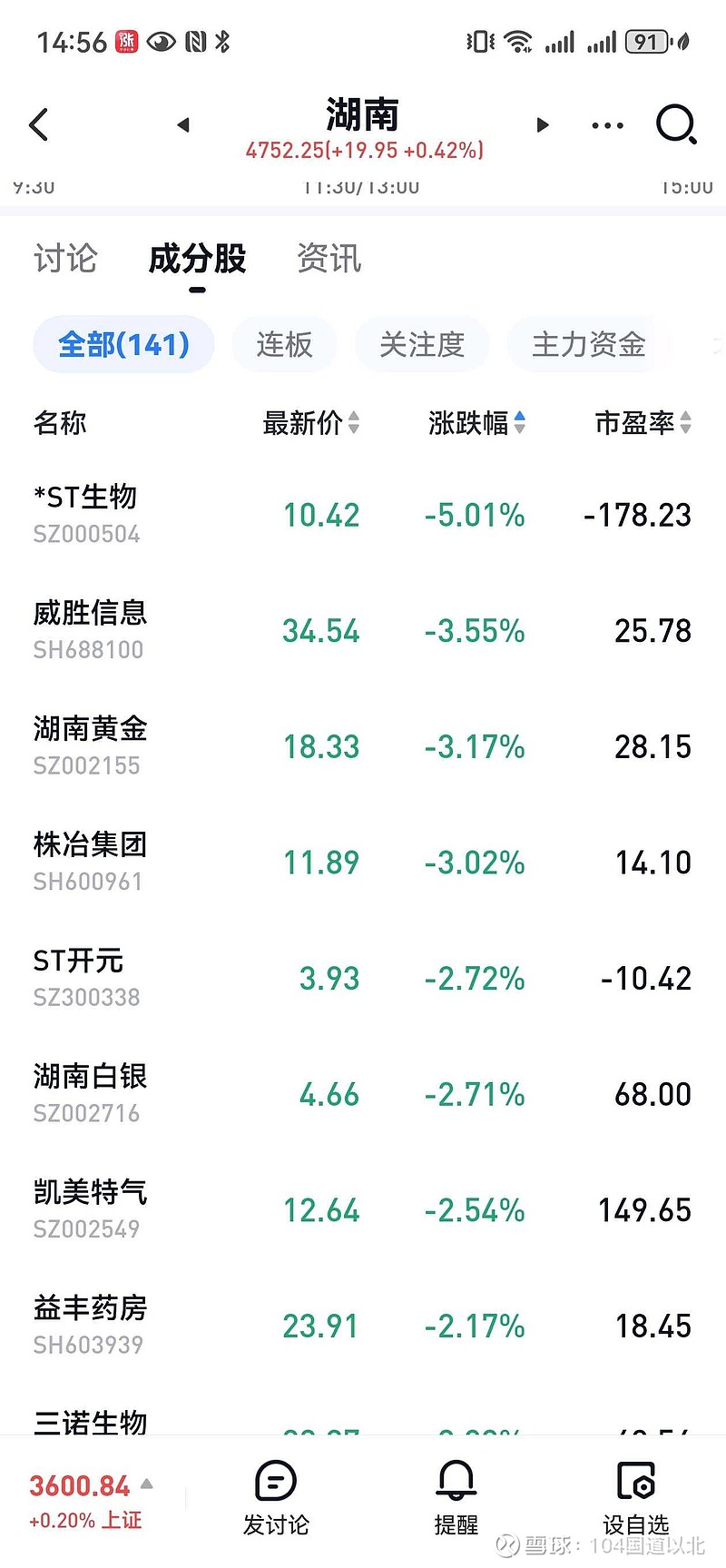Select the 关注度 filter chip
Image resolution: width=726 pixels, height=1568 pixels.
(x=422, y=344)
